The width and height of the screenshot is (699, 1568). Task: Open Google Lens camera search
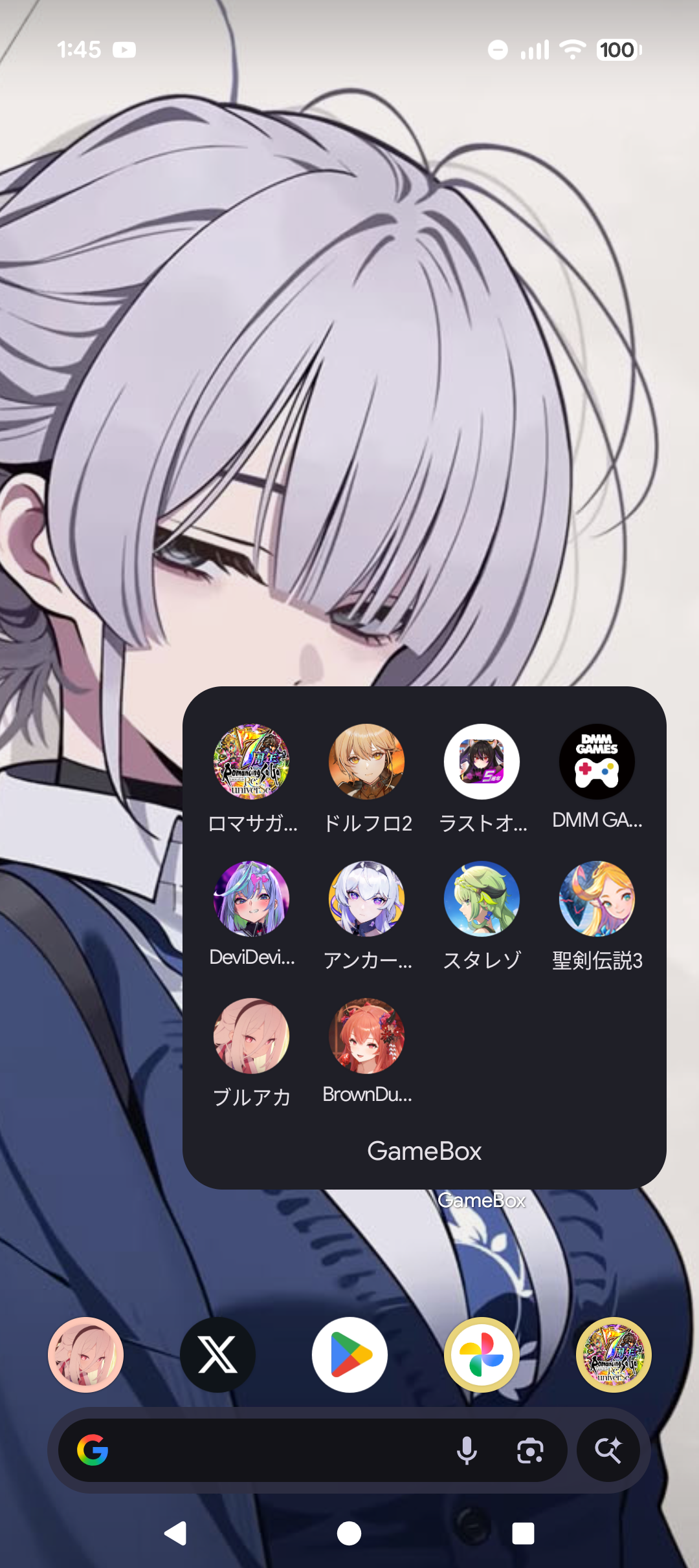[530, 1450]
